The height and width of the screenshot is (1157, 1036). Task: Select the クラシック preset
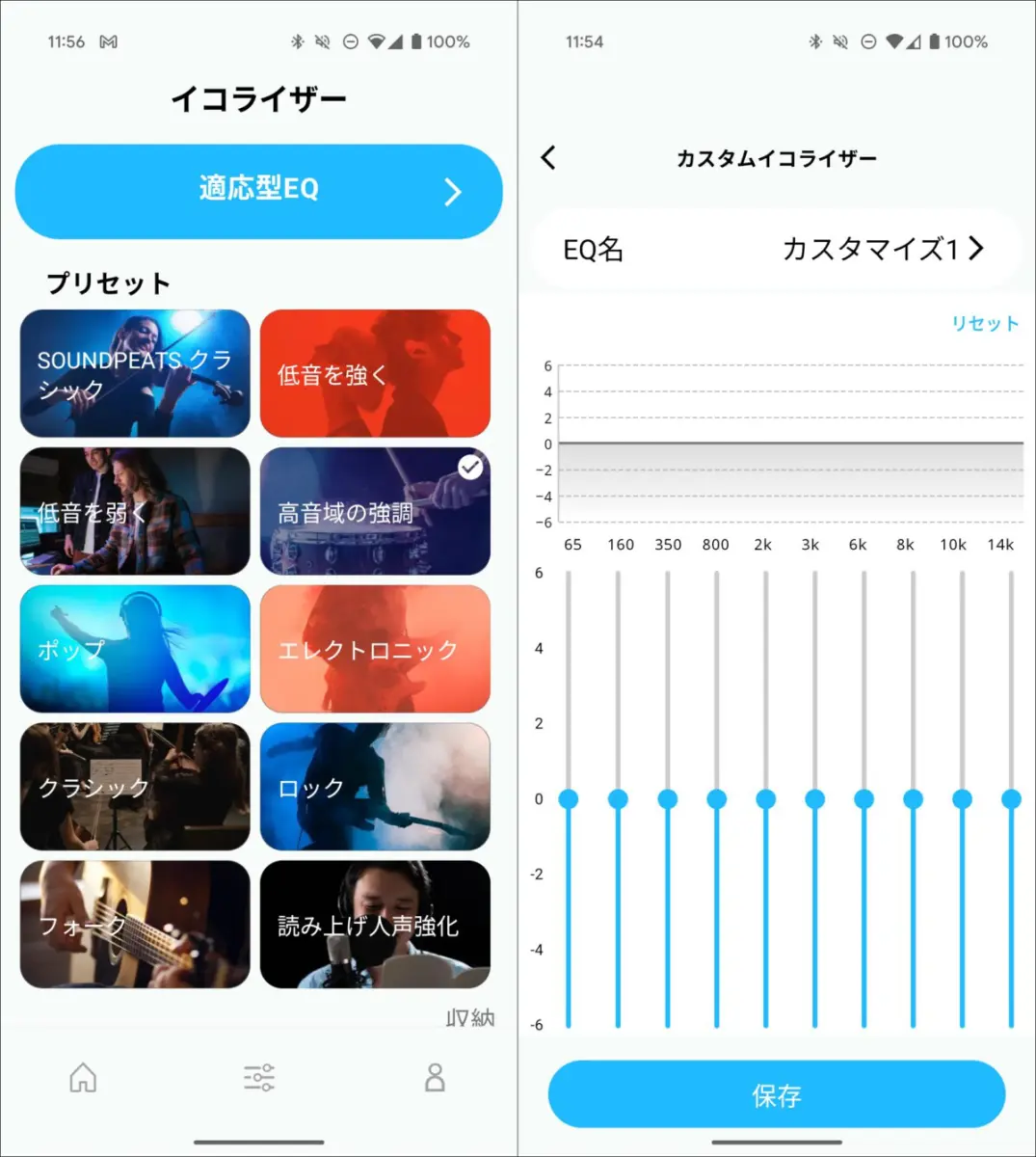click(x=135, y=787)
